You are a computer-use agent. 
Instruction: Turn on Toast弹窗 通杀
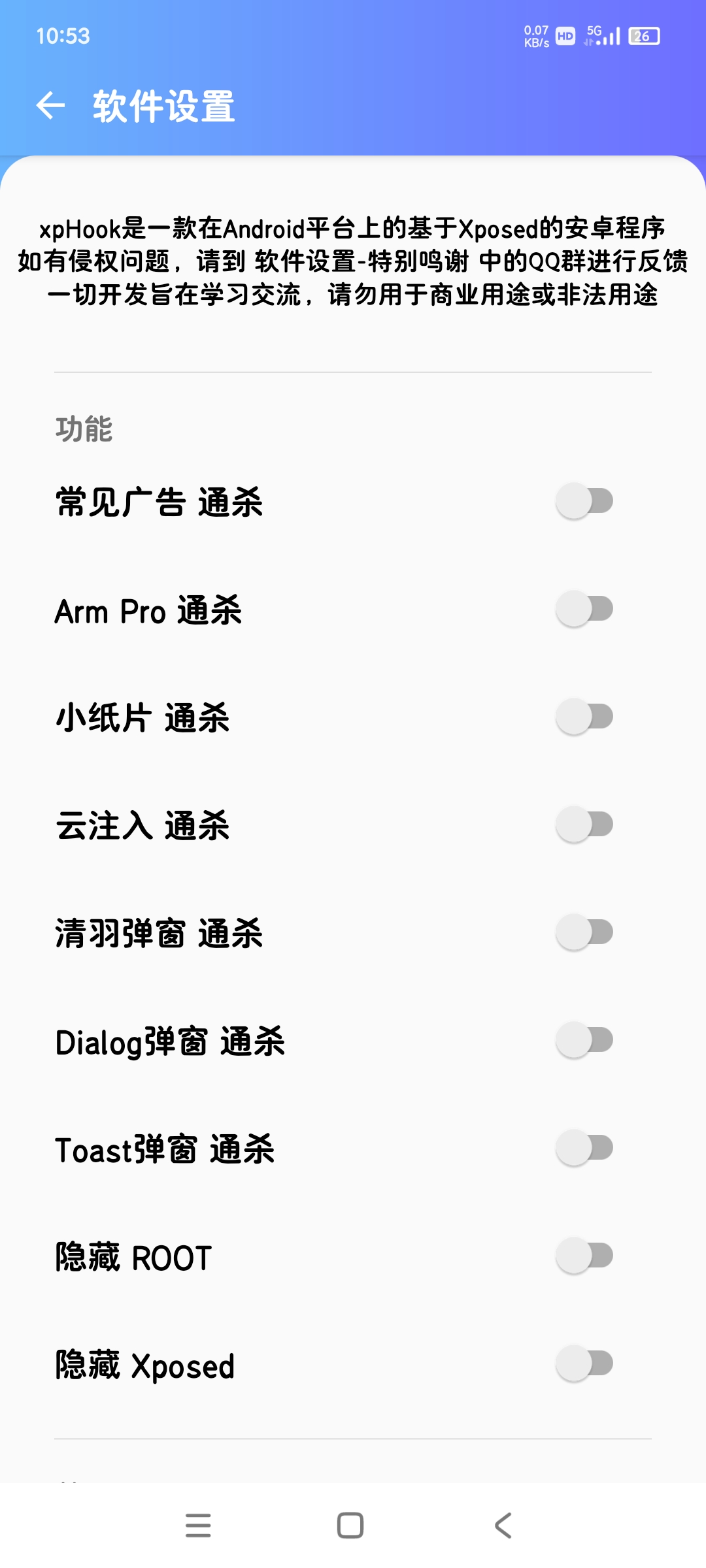[x=584, y=1148]
